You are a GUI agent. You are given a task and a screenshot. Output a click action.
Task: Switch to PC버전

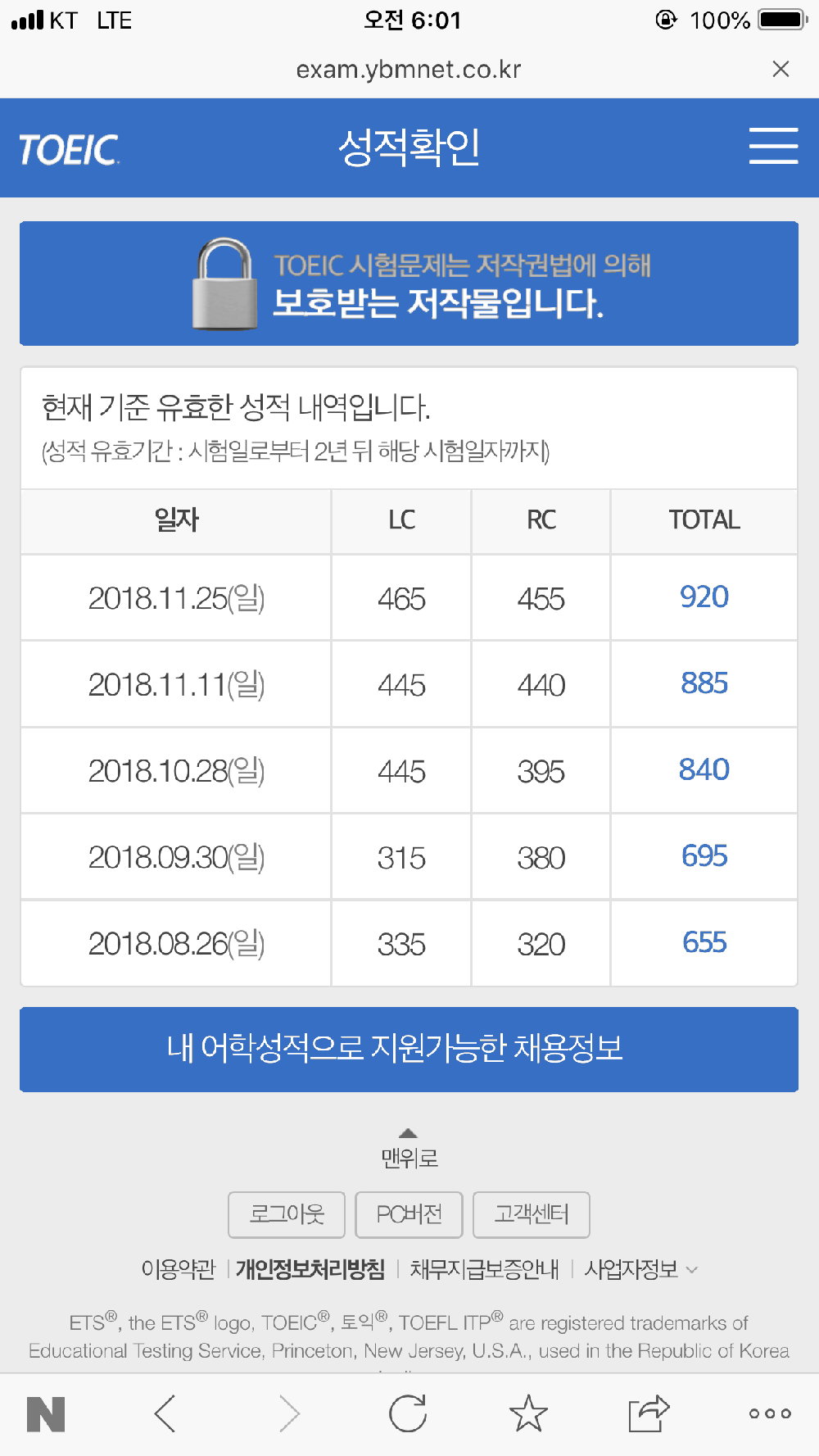point(409,1214)
